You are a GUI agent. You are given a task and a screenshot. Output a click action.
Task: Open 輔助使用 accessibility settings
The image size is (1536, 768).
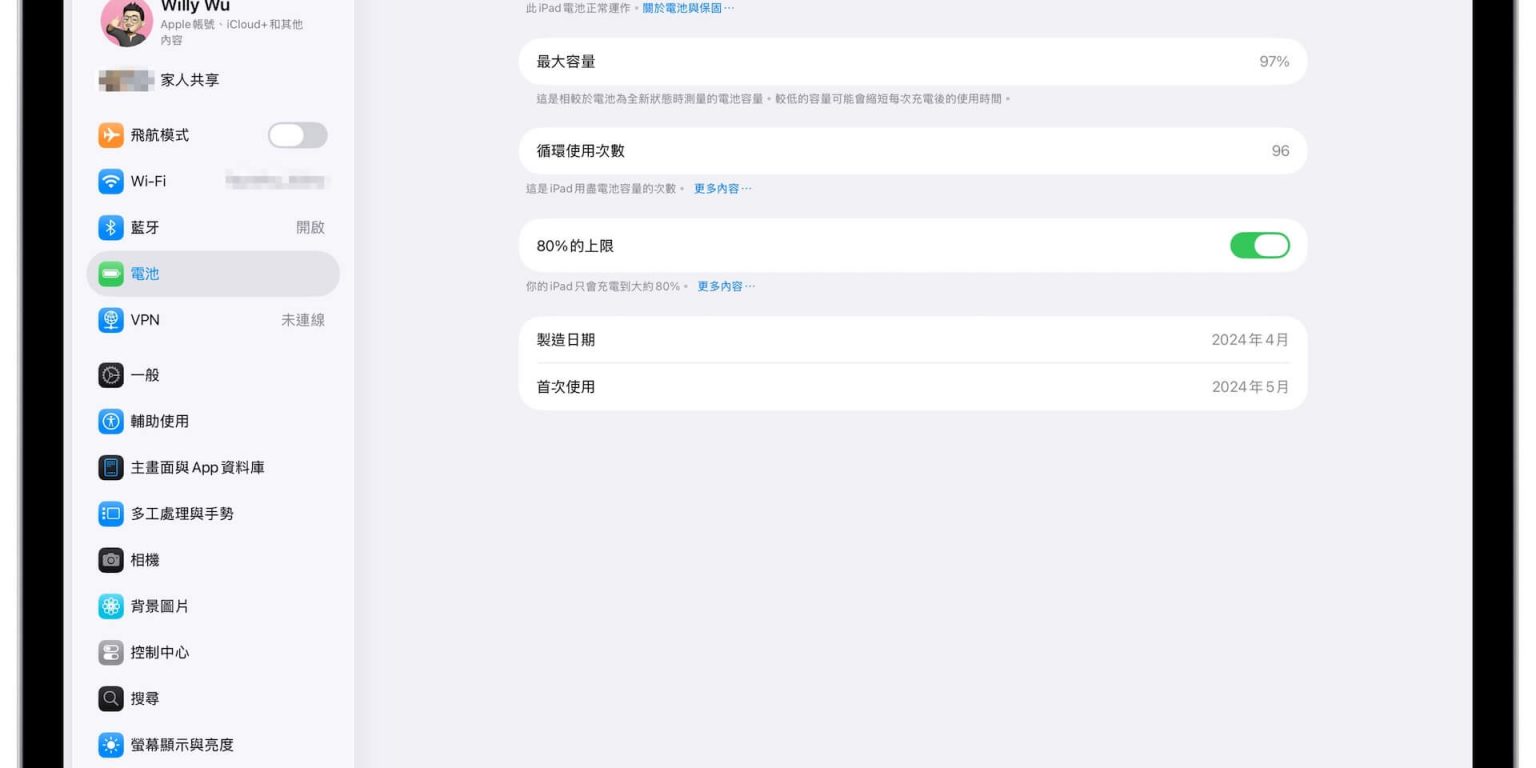coord(212,421)
